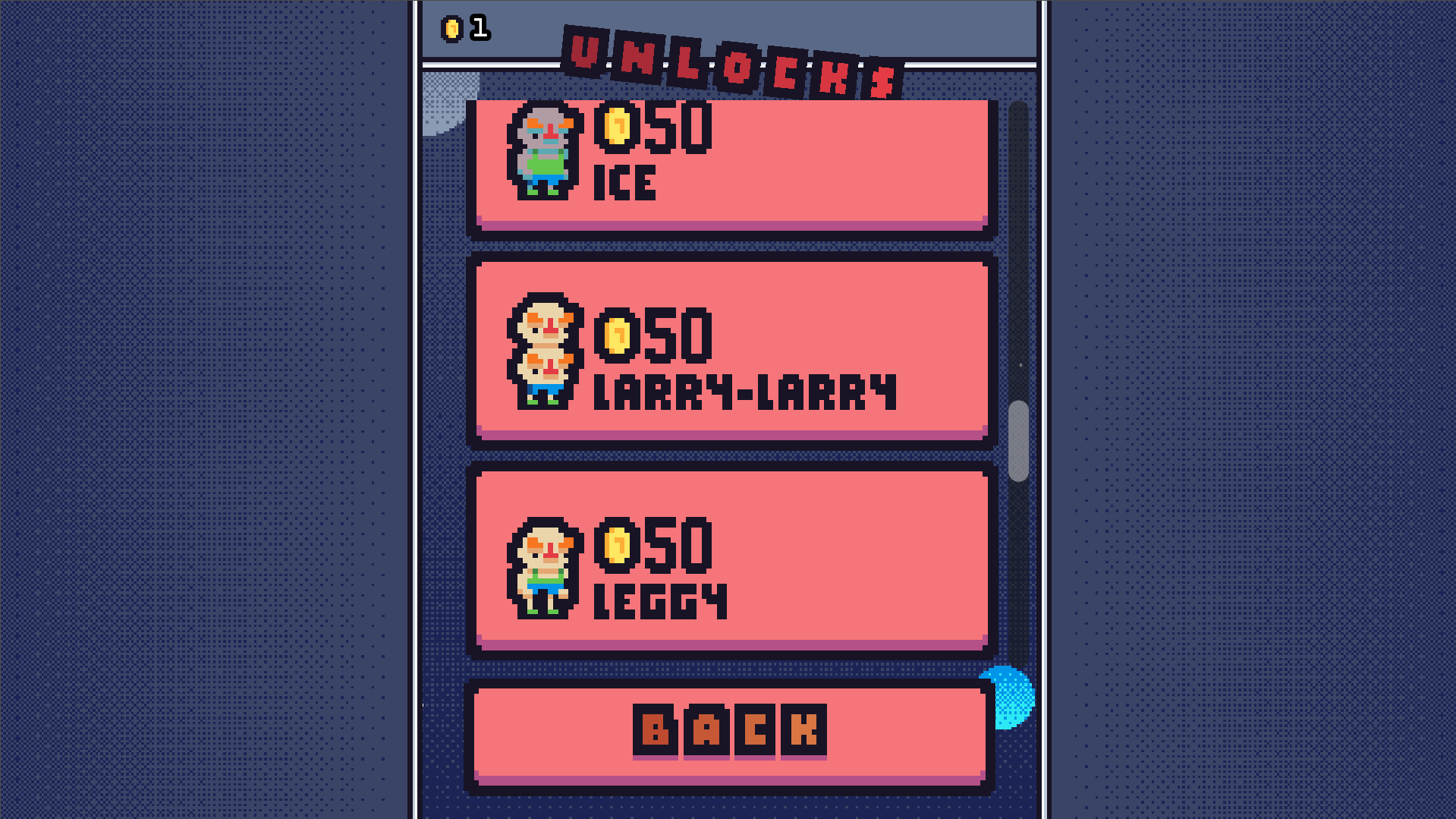Image resolution: width=1456 pixels, height=819 pixels.
Task: Tap the scrollbar thumb in the unlocks list
Action: pyautogui.click(x=1018, y=441)
